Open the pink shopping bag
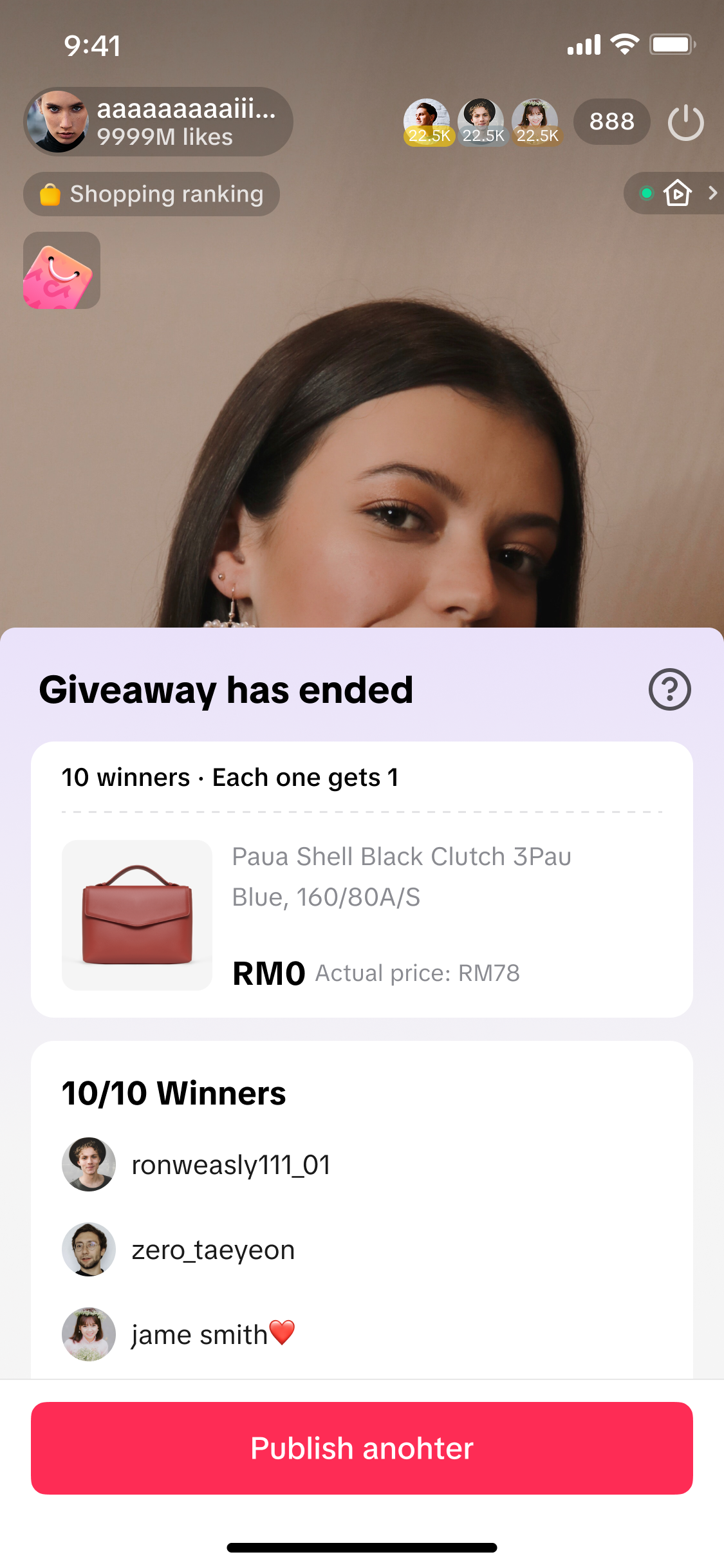Screen dimensions: 724x1568 click(x=62, y=270)
